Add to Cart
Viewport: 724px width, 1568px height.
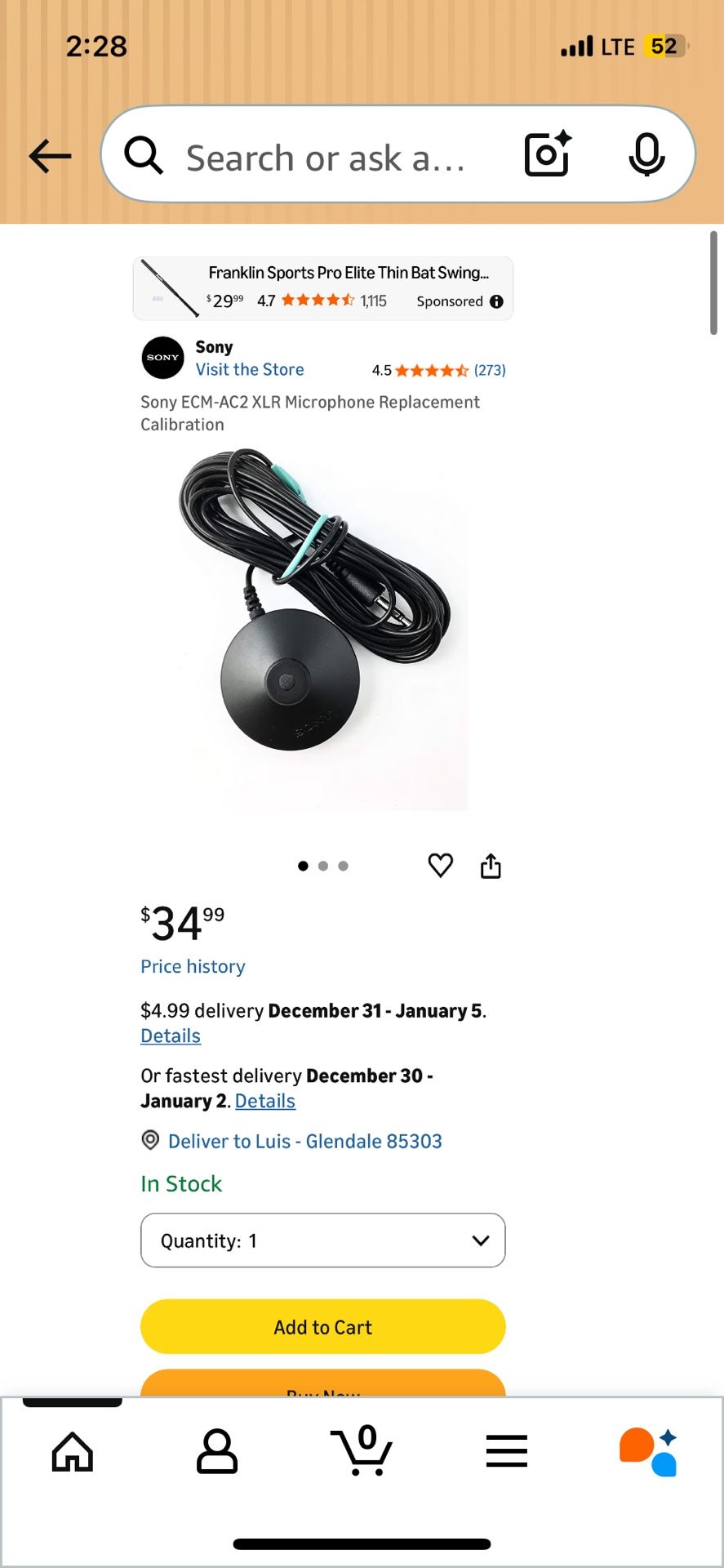pos(323,1327)
